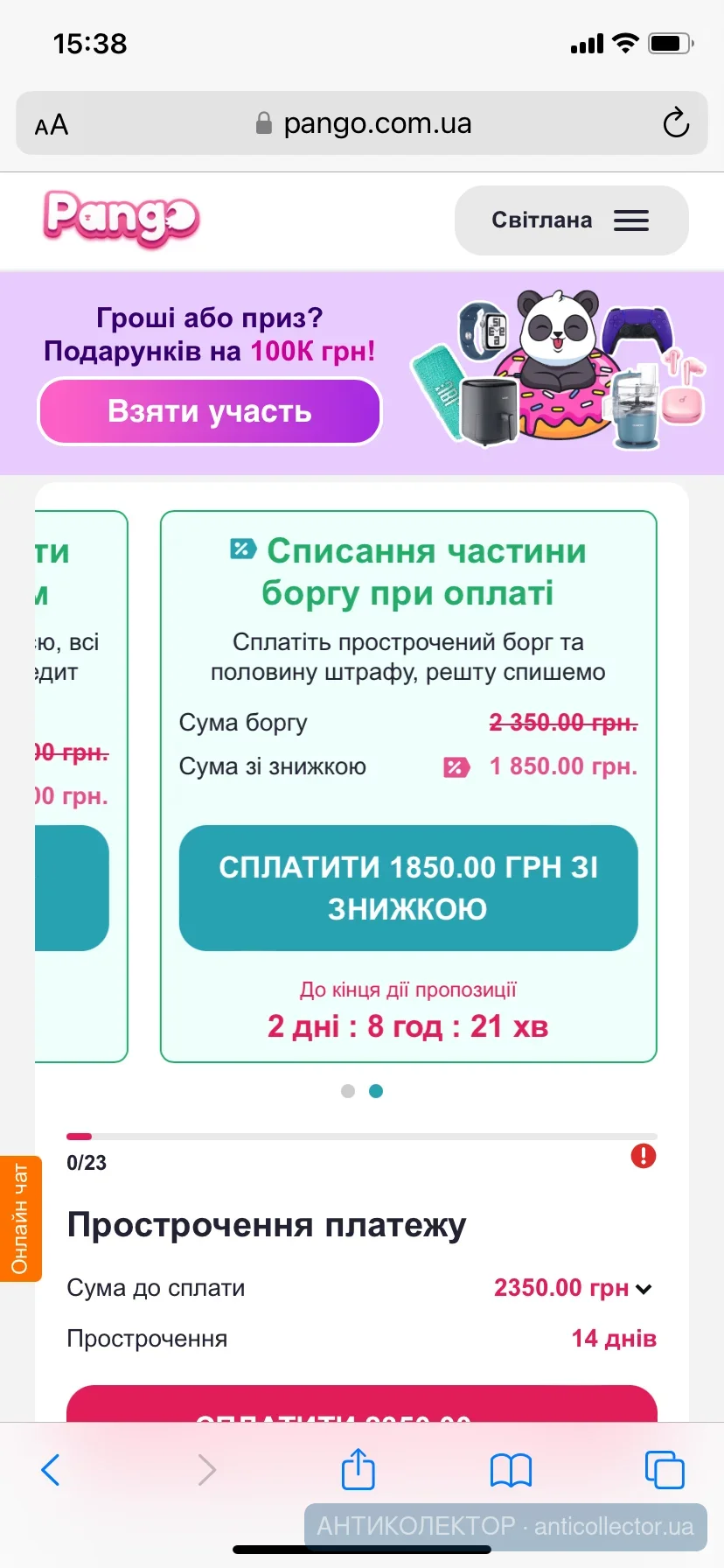The image size is (724, 1568).
Task: Tap the Pango logo to go home
Action: (x=121, y=219)
